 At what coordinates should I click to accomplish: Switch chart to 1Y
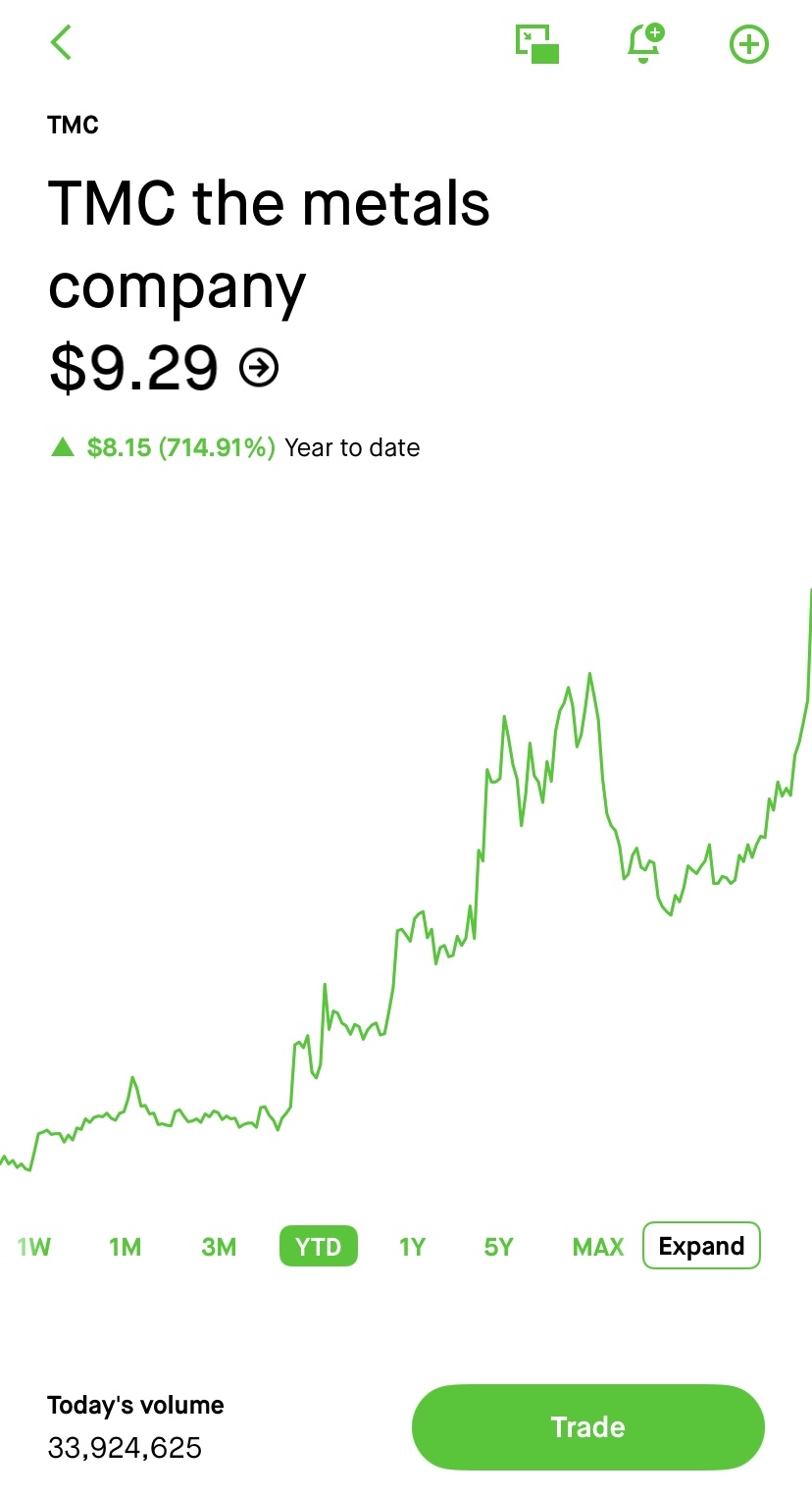(412, 1247)
